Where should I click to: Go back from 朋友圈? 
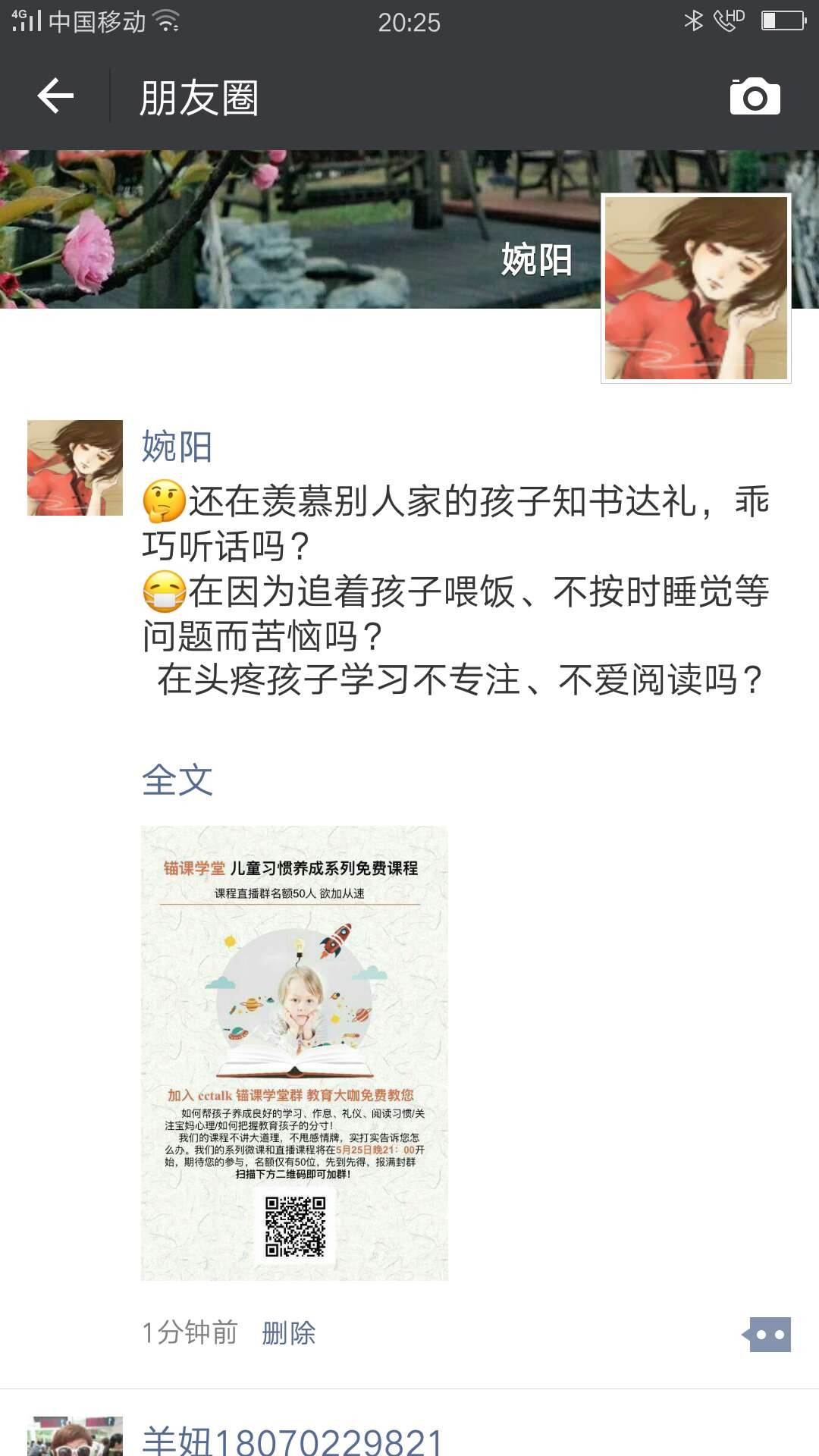(x=55, y=96)
